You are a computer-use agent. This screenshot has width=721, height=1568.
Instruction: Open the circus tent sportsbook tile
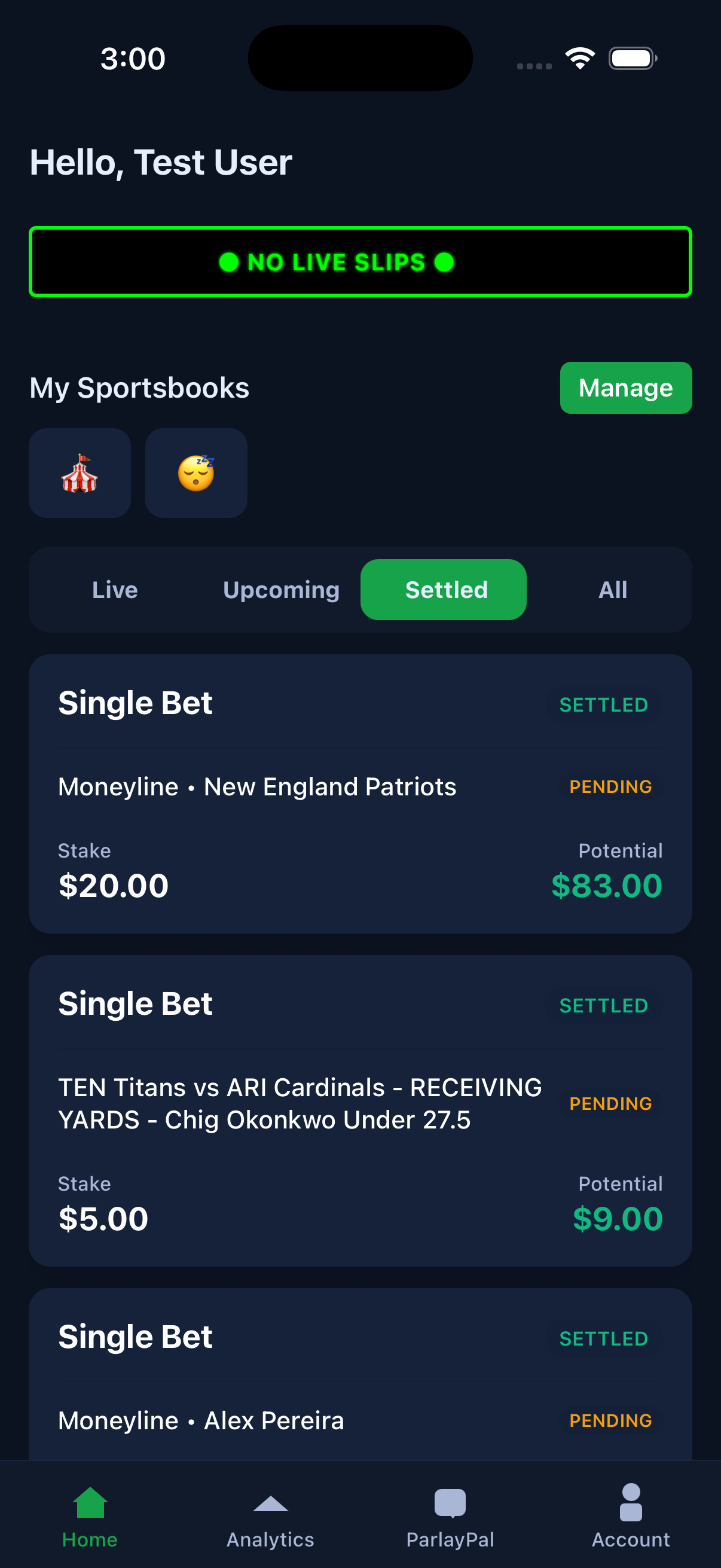(80, 473)
